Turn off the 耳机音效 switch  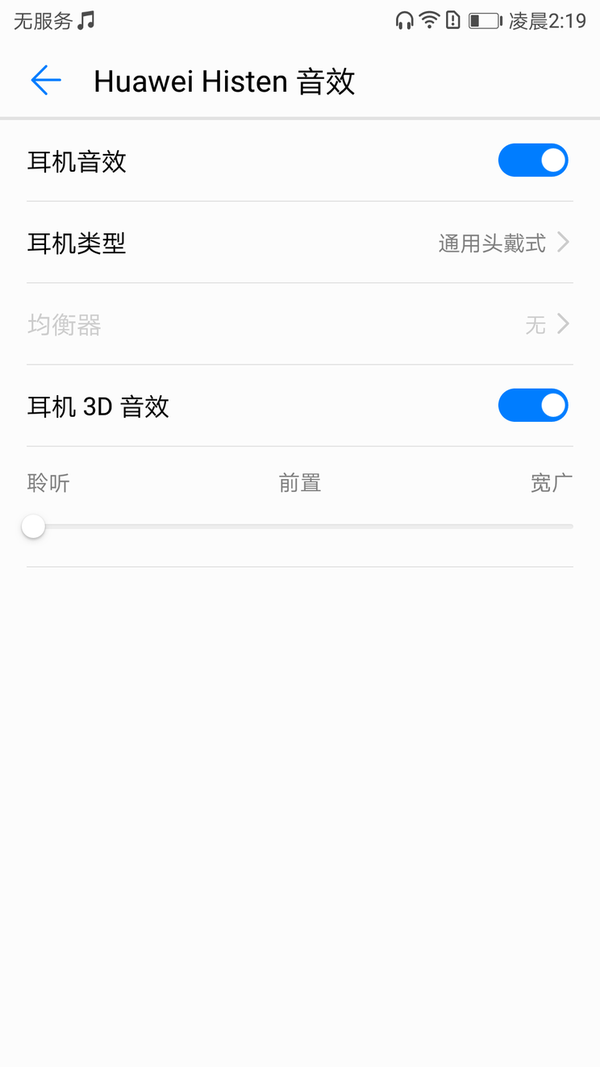tap(533, 161)
